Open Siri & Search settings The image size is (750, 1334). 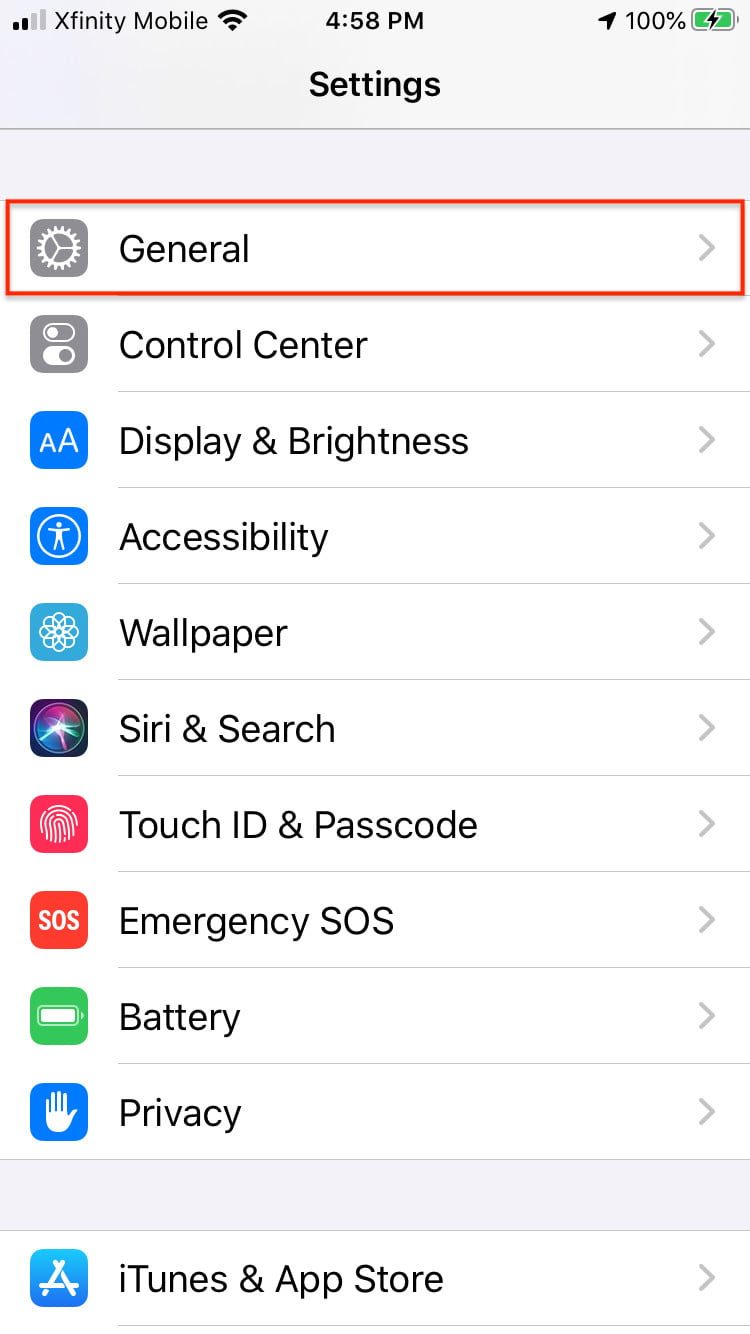coord(375,729)
